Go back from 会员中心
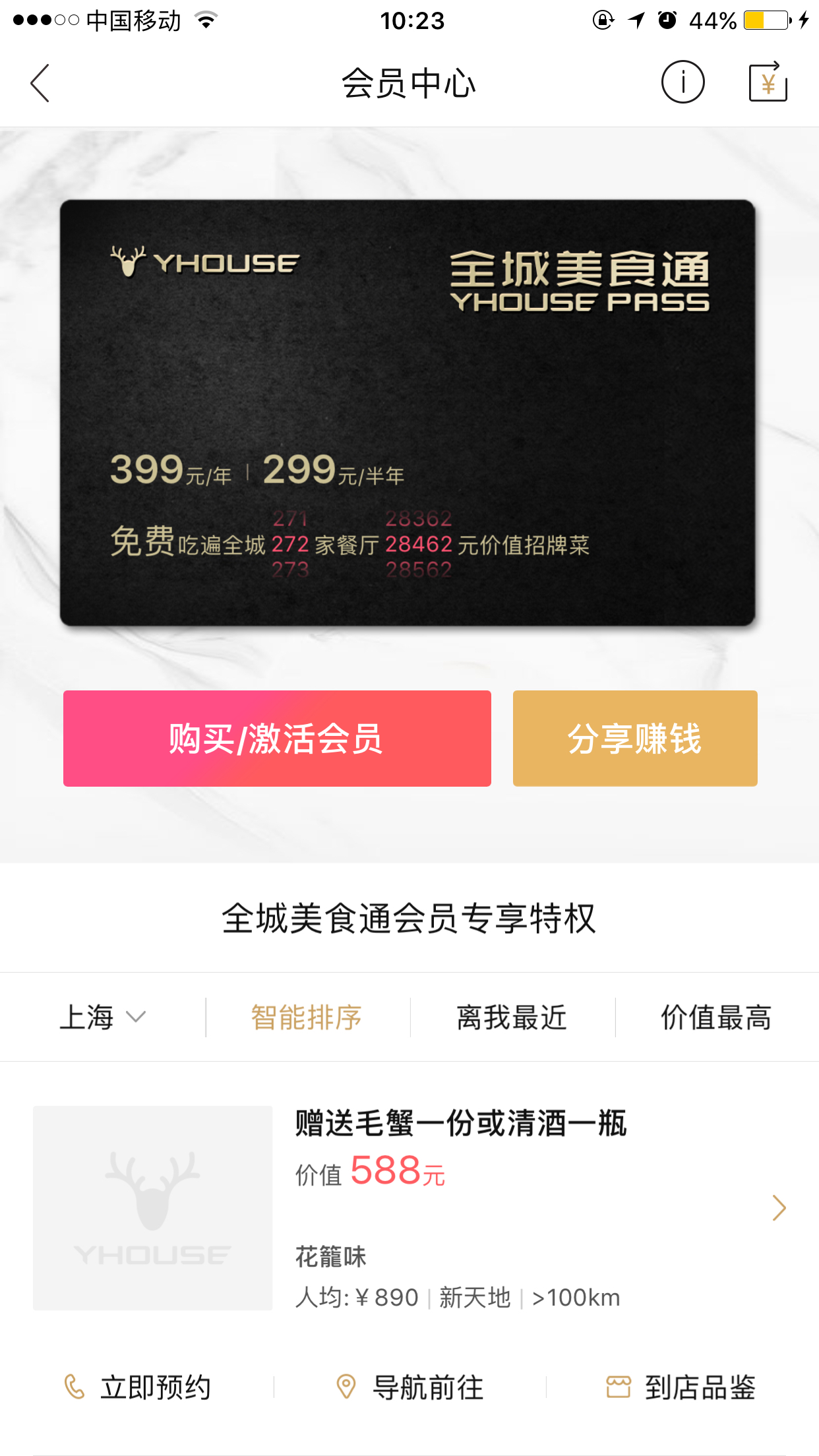The image size is (819, 1456). pos(40,83)
